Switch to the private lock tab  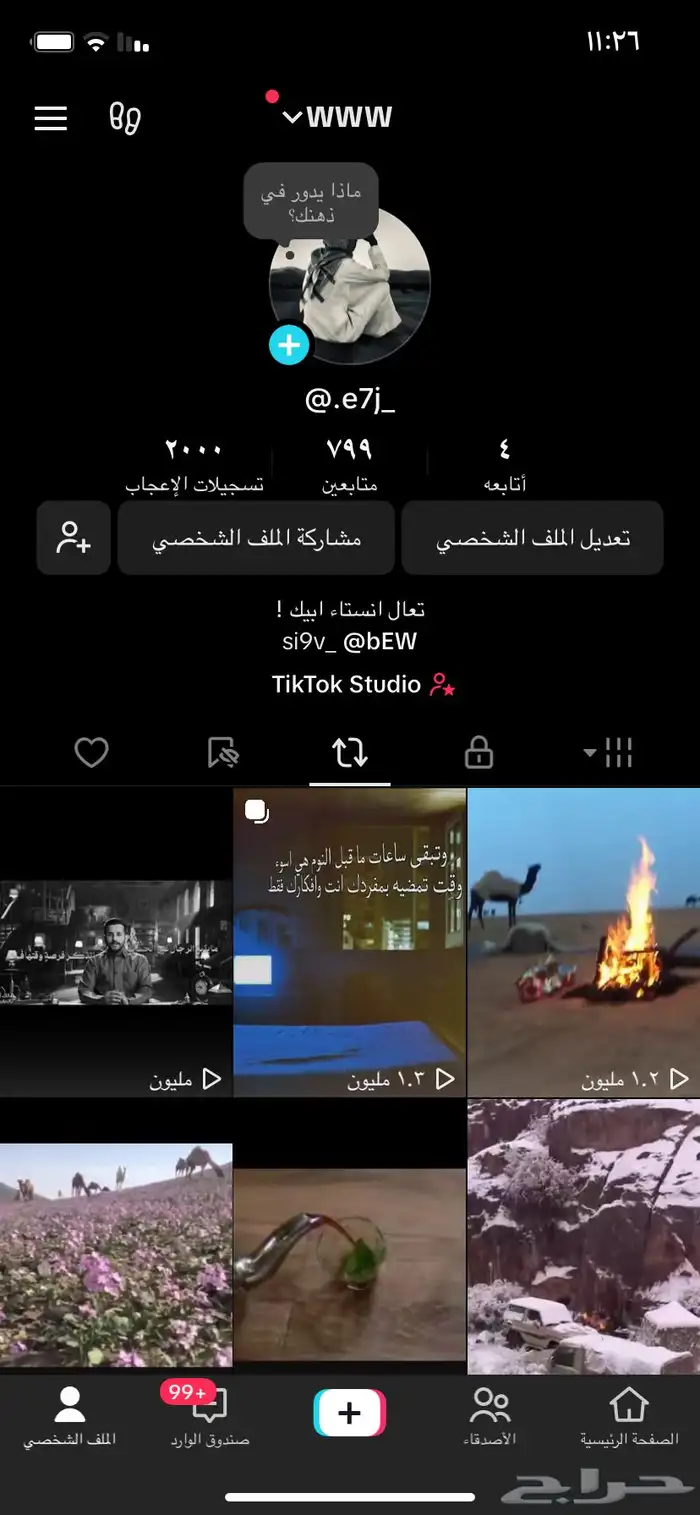pos(479,752)
